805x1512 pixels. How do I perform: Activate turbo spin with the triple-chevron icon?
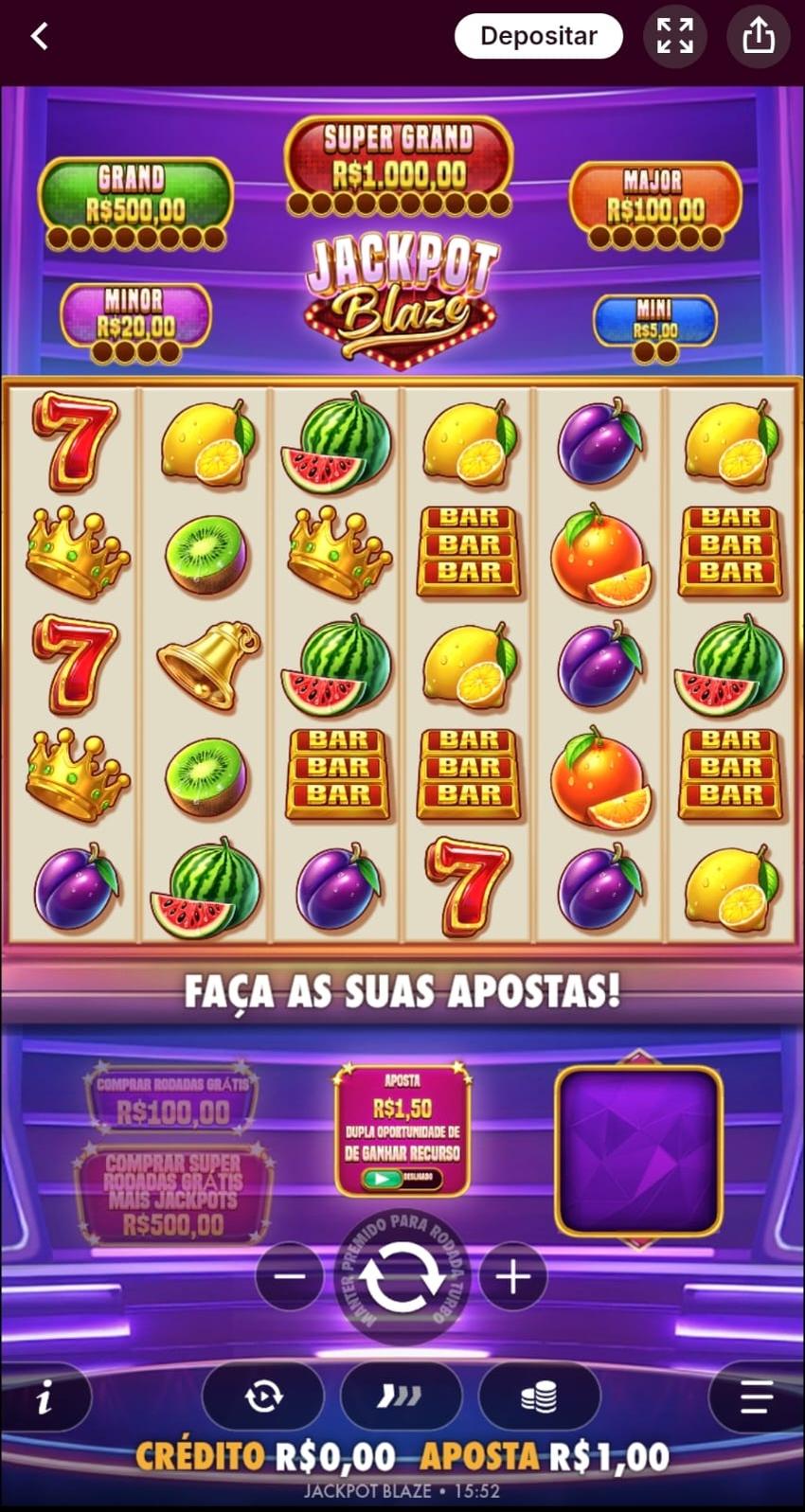[x=402, y=1396]
